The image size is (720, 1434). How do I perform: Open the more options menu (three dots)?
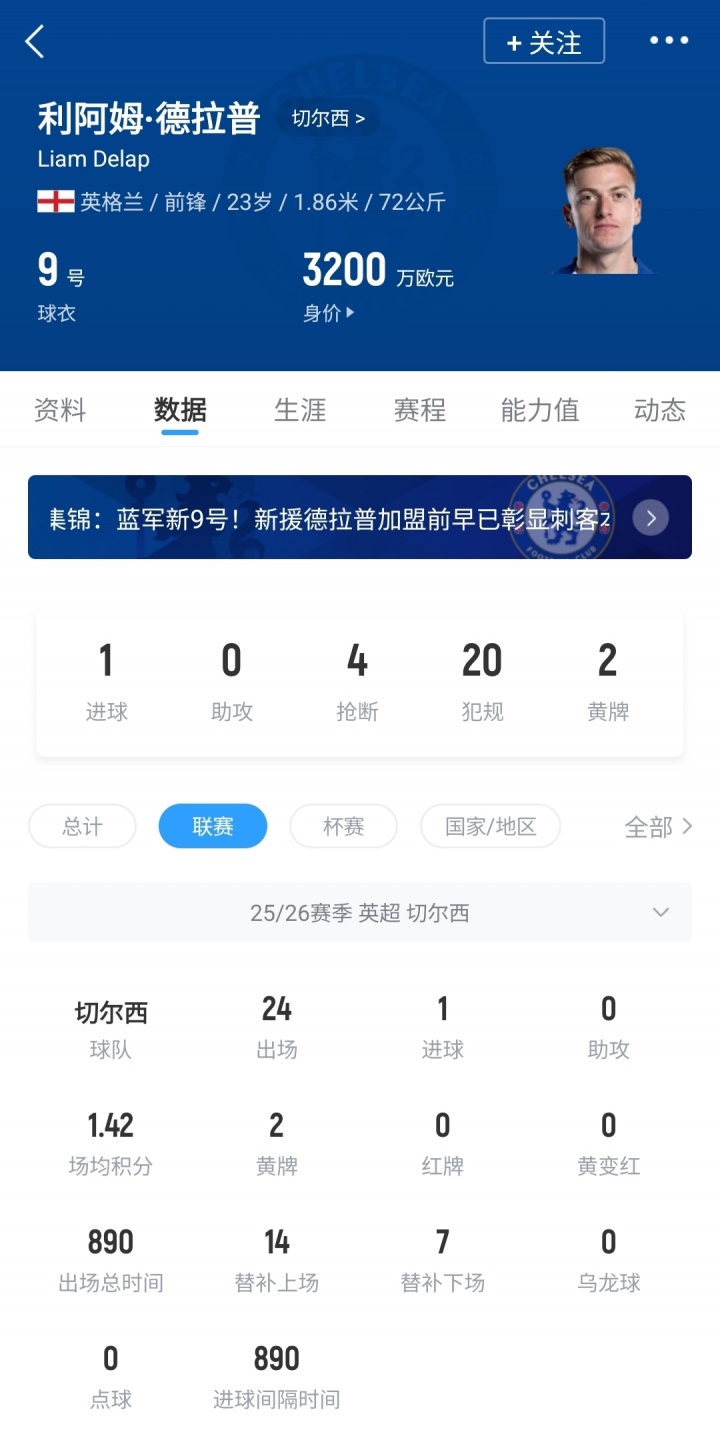[669, 40]
